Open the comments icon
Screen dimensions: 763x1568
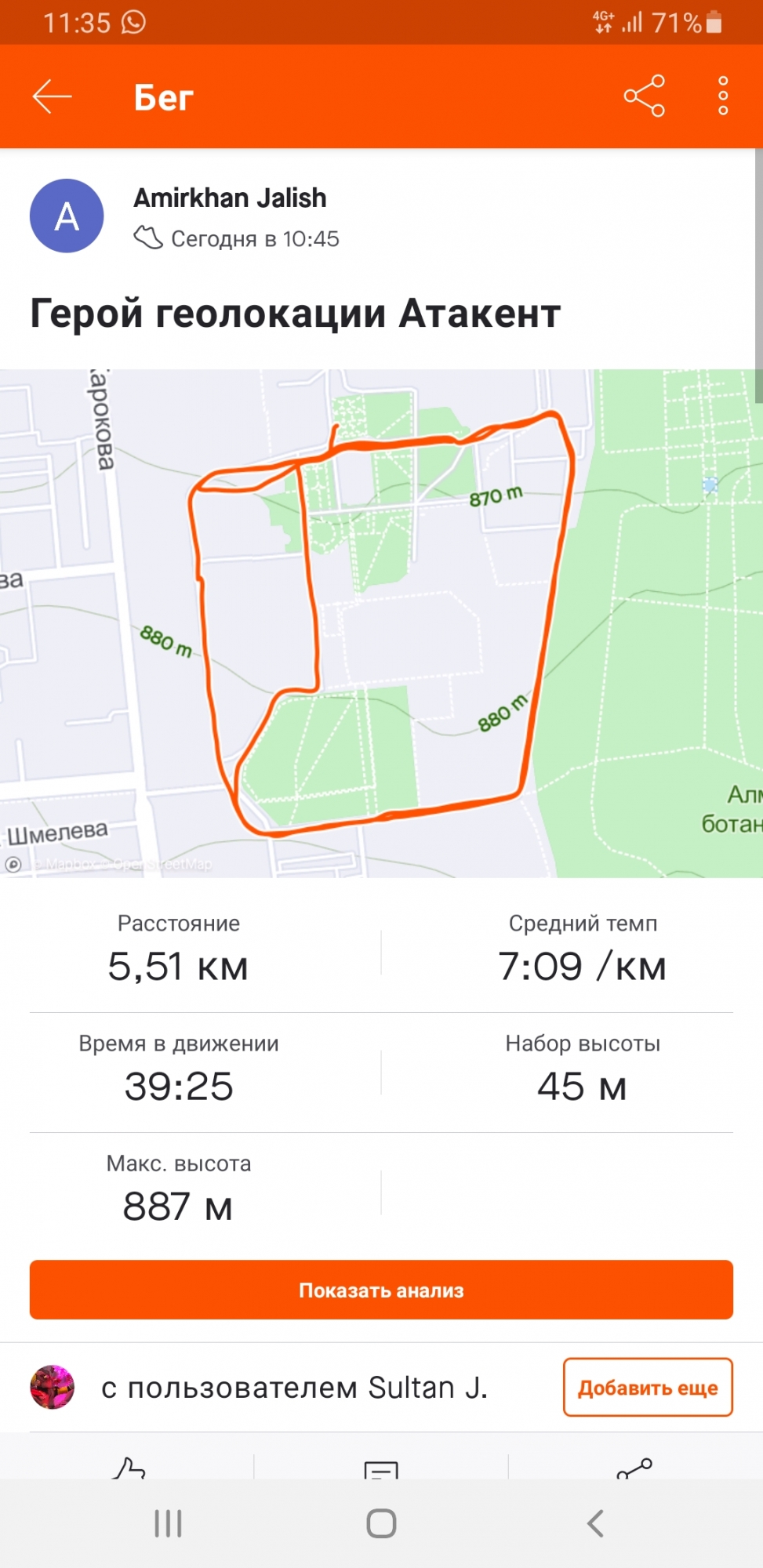pyautogui.click(x=381, y=1469)
